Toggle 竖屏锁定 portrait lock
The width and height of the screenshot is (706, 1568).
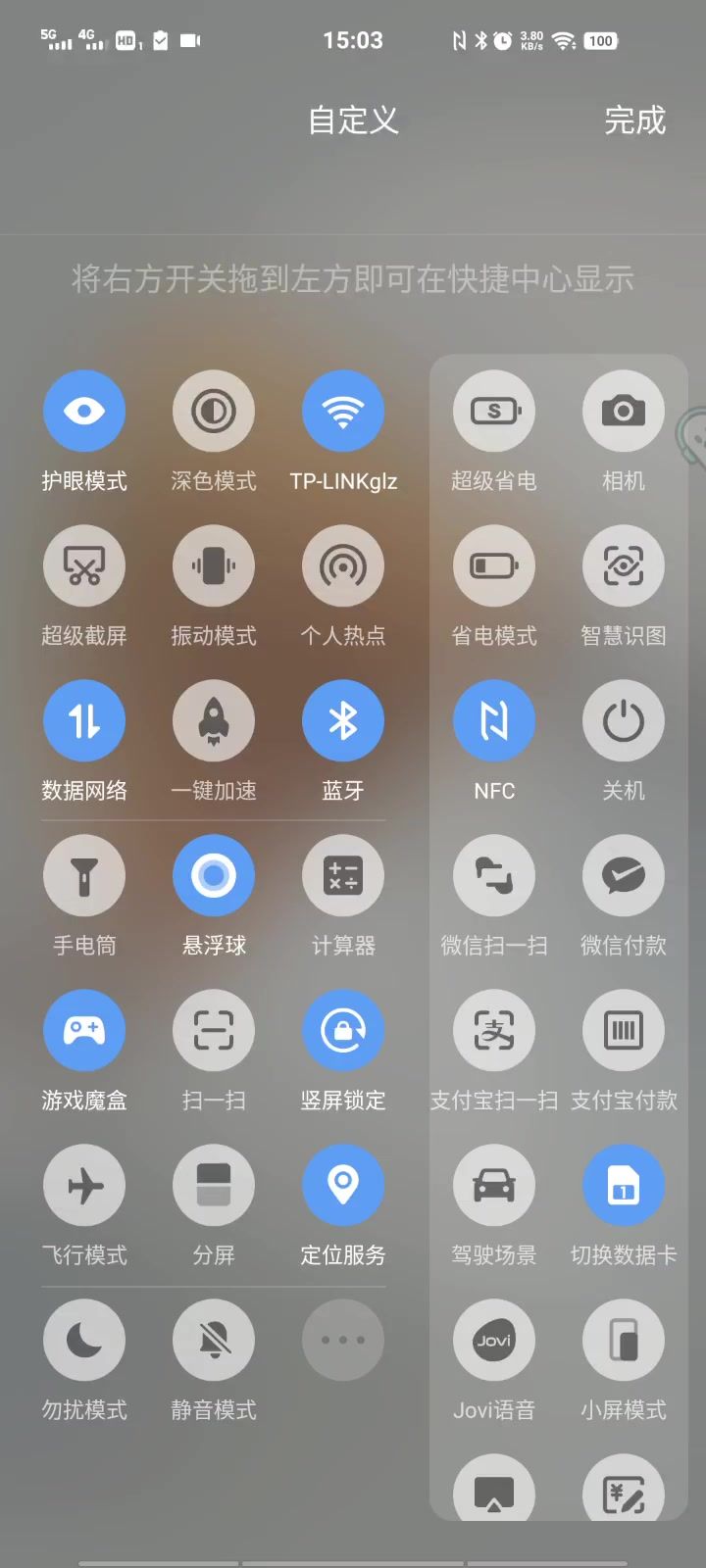click(343, 1031)
